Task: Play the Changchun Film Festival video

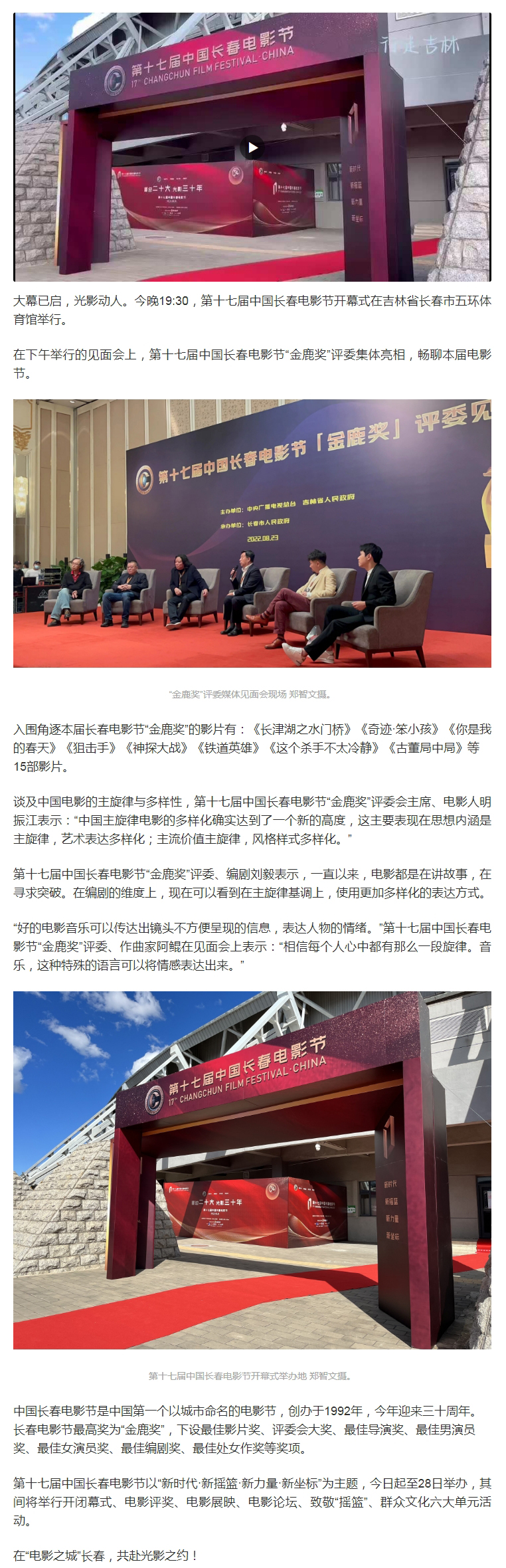Action: point(252,147)
